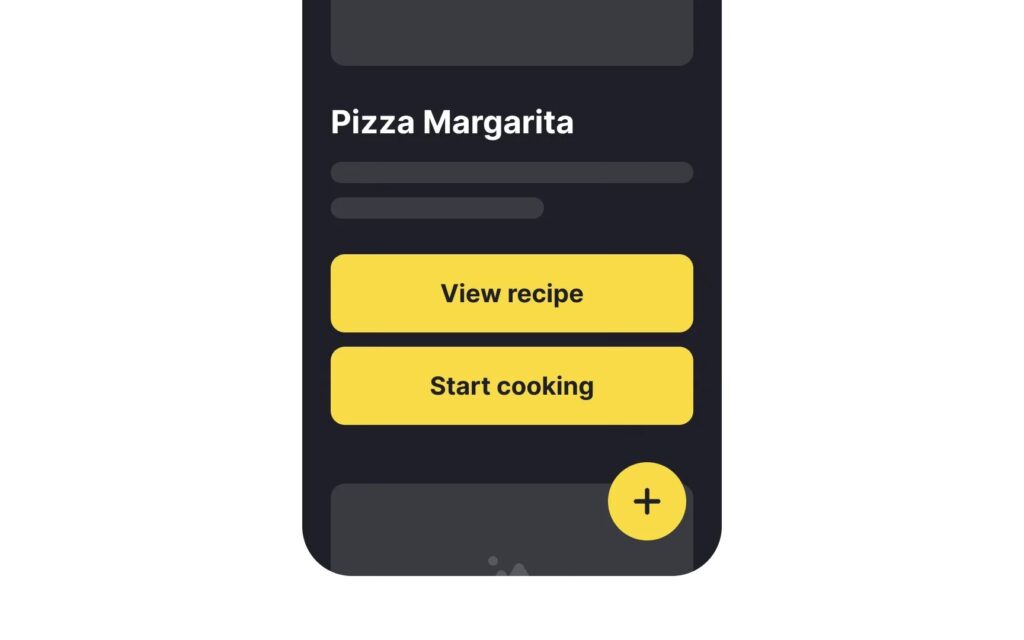Add a new item with plus button

tap(647, 501)
